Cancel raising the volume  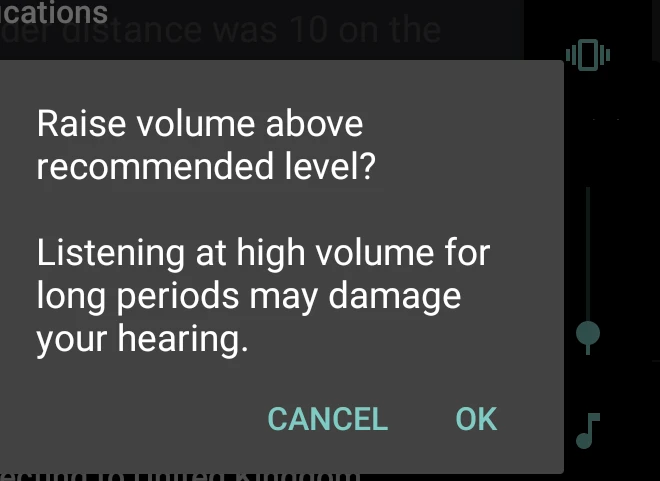tap(327, 418)
